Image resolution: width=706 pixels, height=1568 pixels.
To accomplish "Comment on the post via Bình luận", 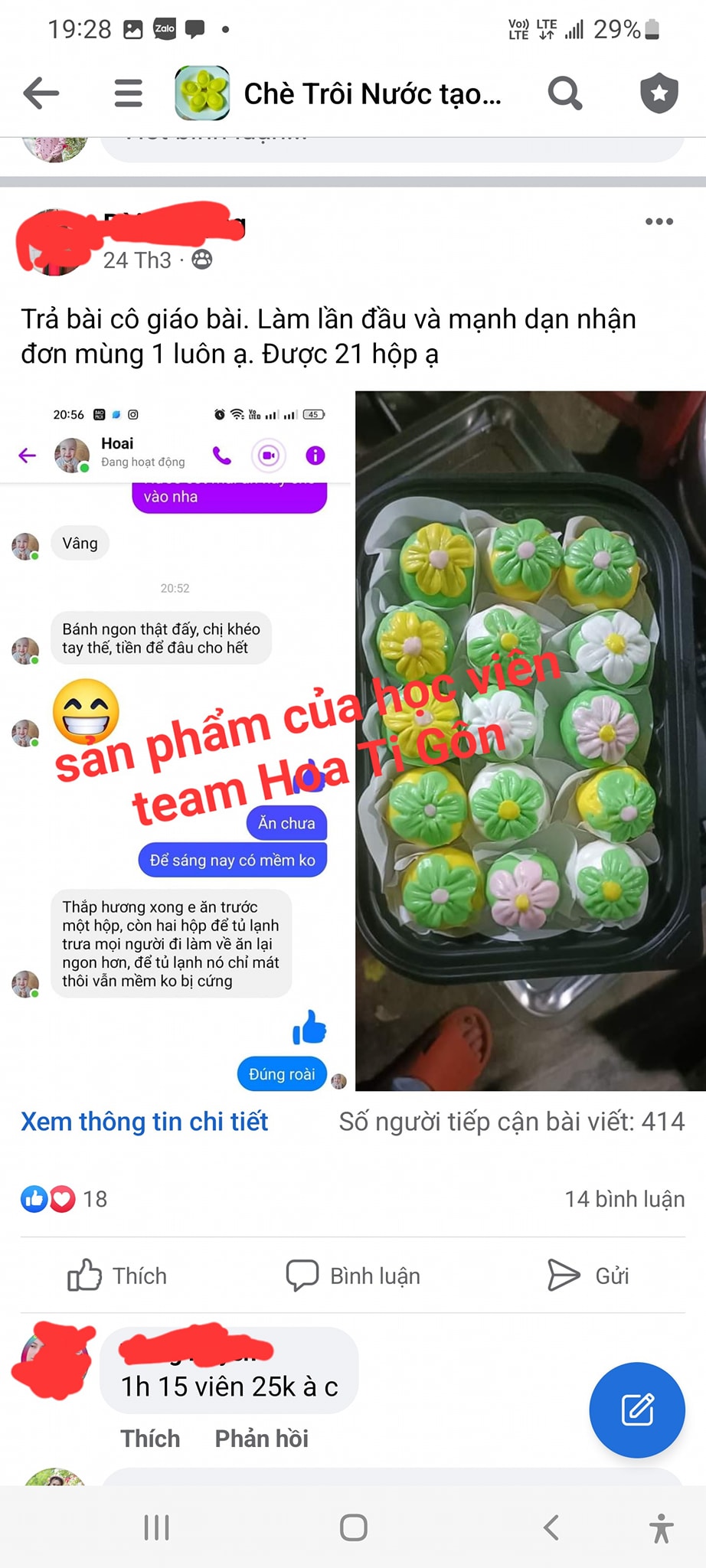I will (353, 1276).
